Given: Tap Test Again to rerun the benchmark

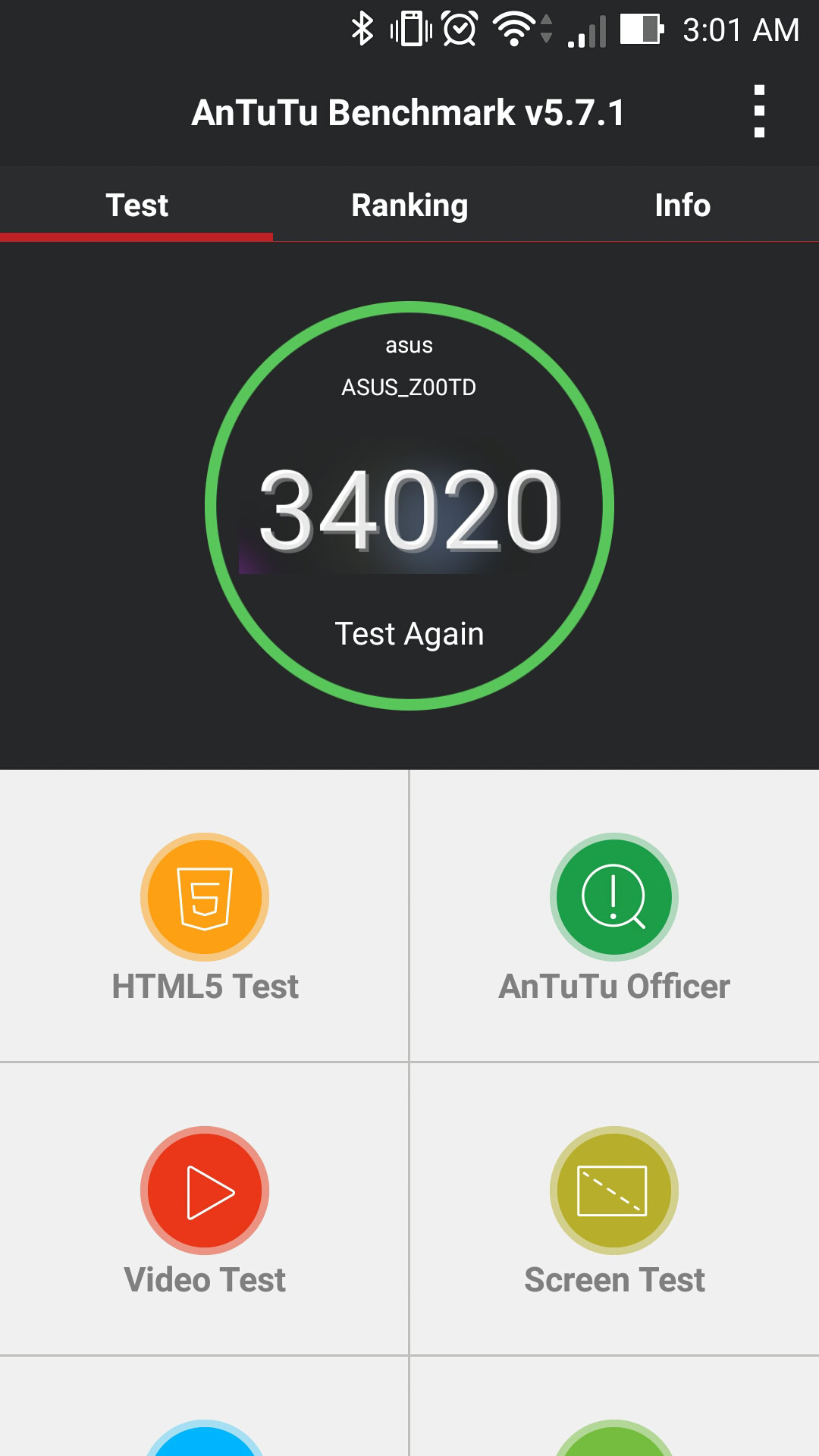Looking at the screenshot, I should 409,633.
